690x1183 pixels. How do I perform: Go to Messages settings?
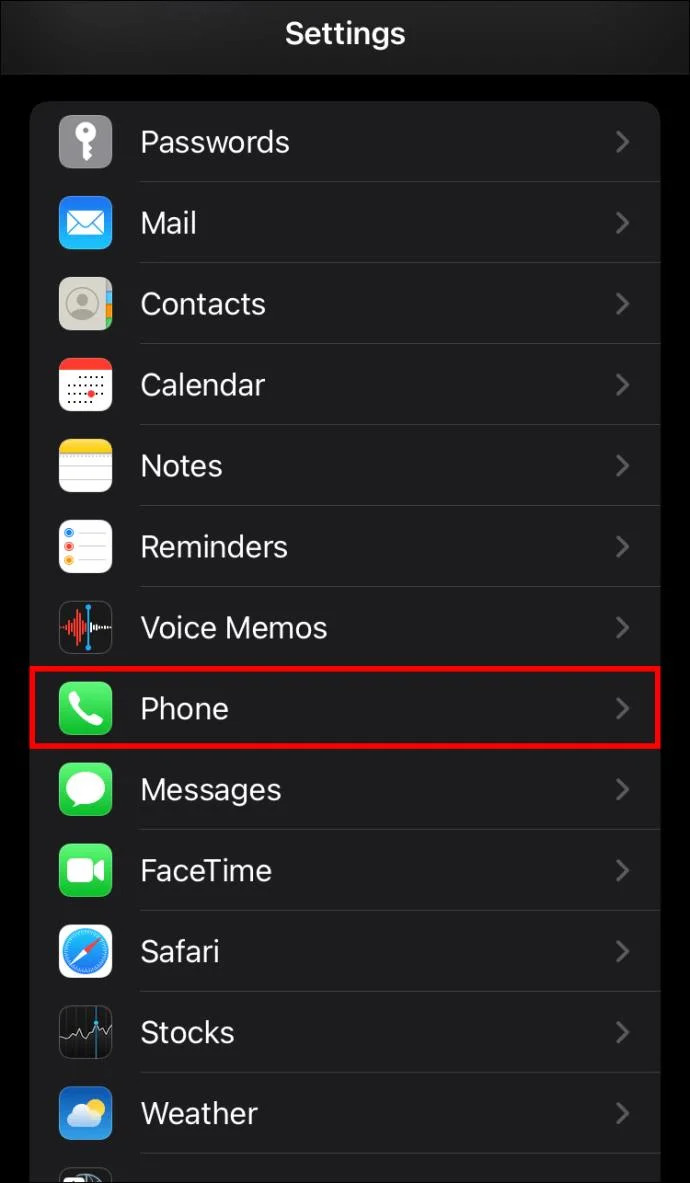(345, 790)
